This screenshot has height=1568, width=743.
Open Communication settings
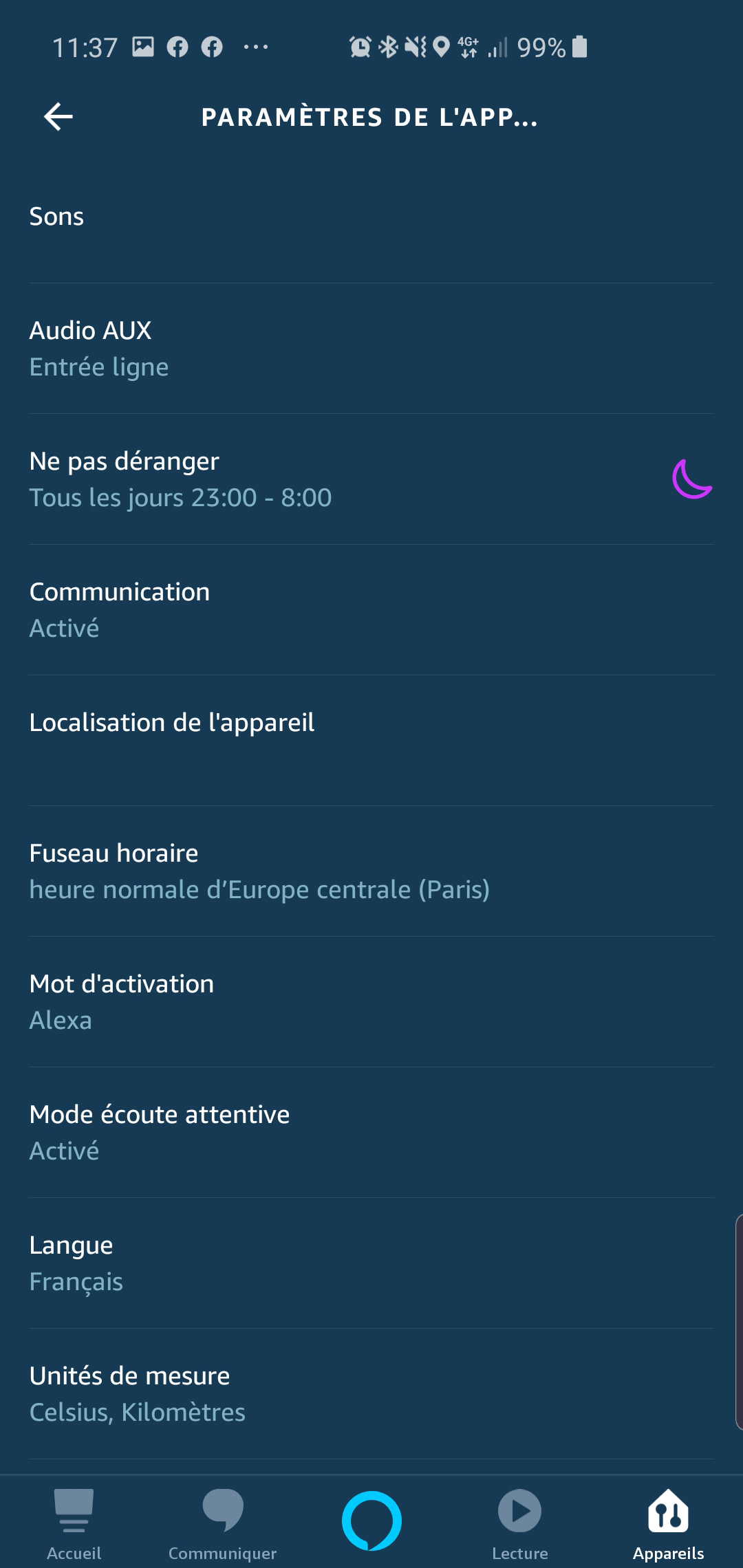click(371, 610)
